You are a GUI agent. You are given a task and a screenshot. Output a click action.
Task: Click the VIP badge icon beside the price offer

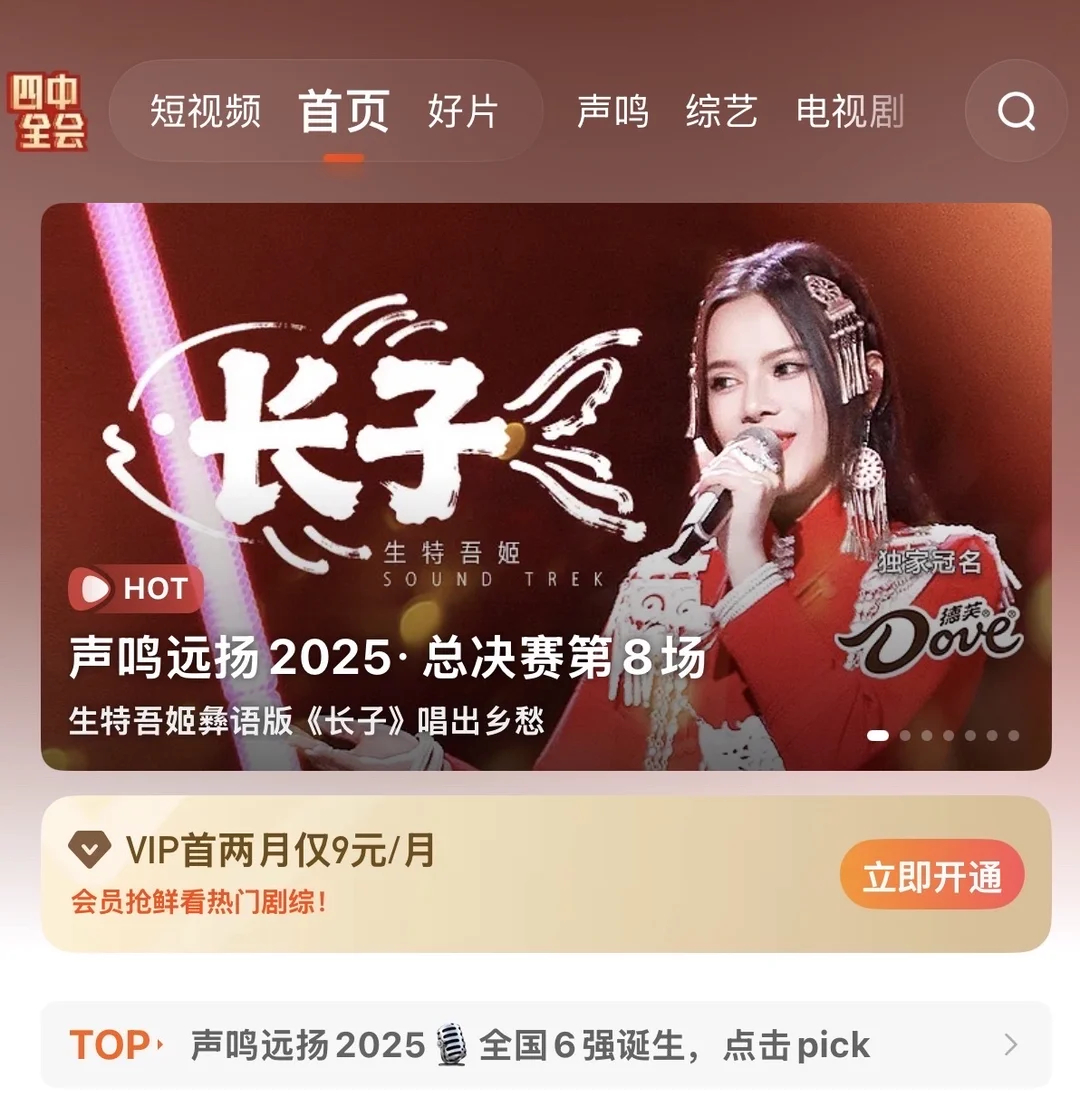(x=91, y=848)
